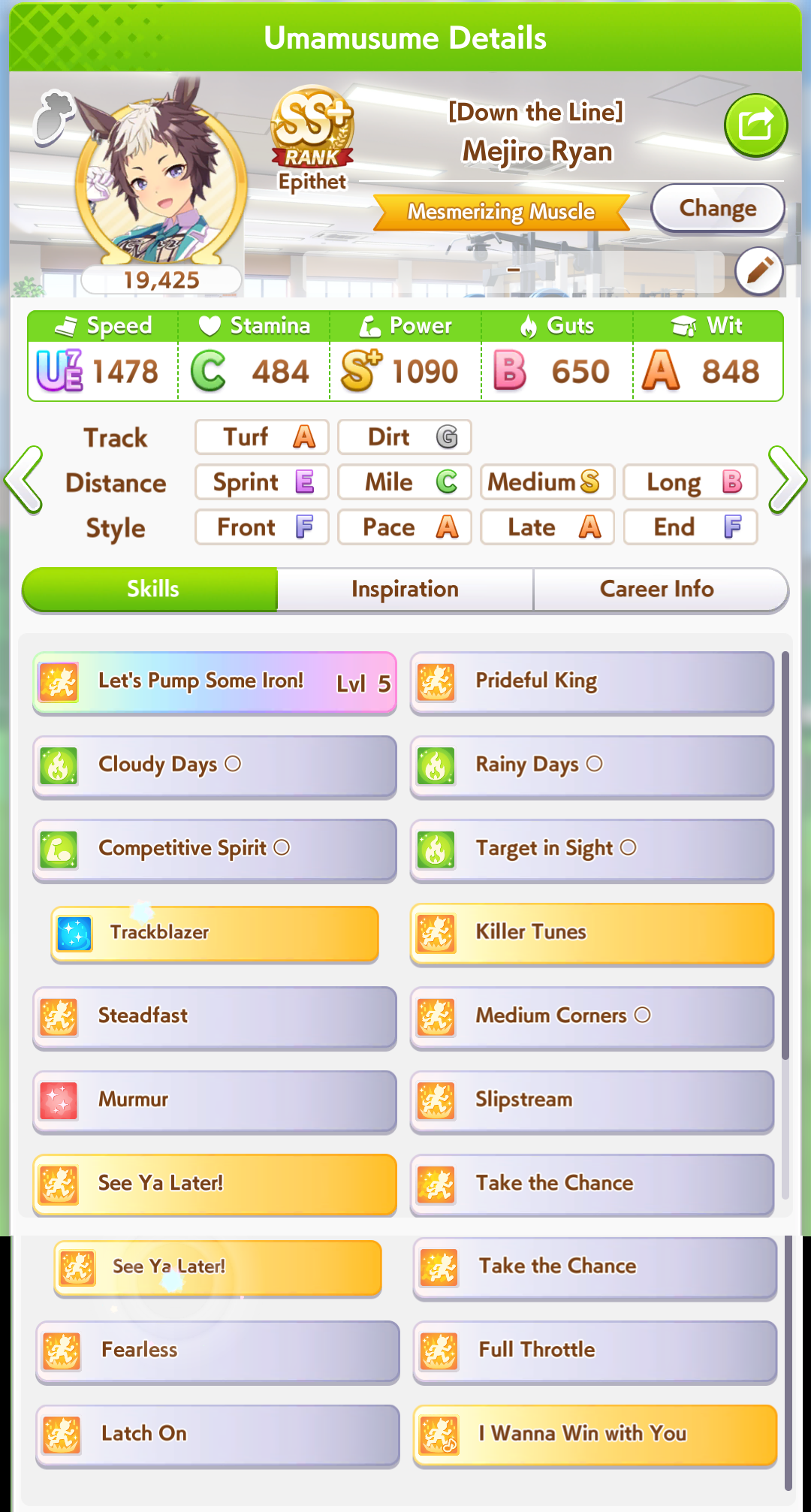Edit the memo with the pencil icon

tap(758, 270)
